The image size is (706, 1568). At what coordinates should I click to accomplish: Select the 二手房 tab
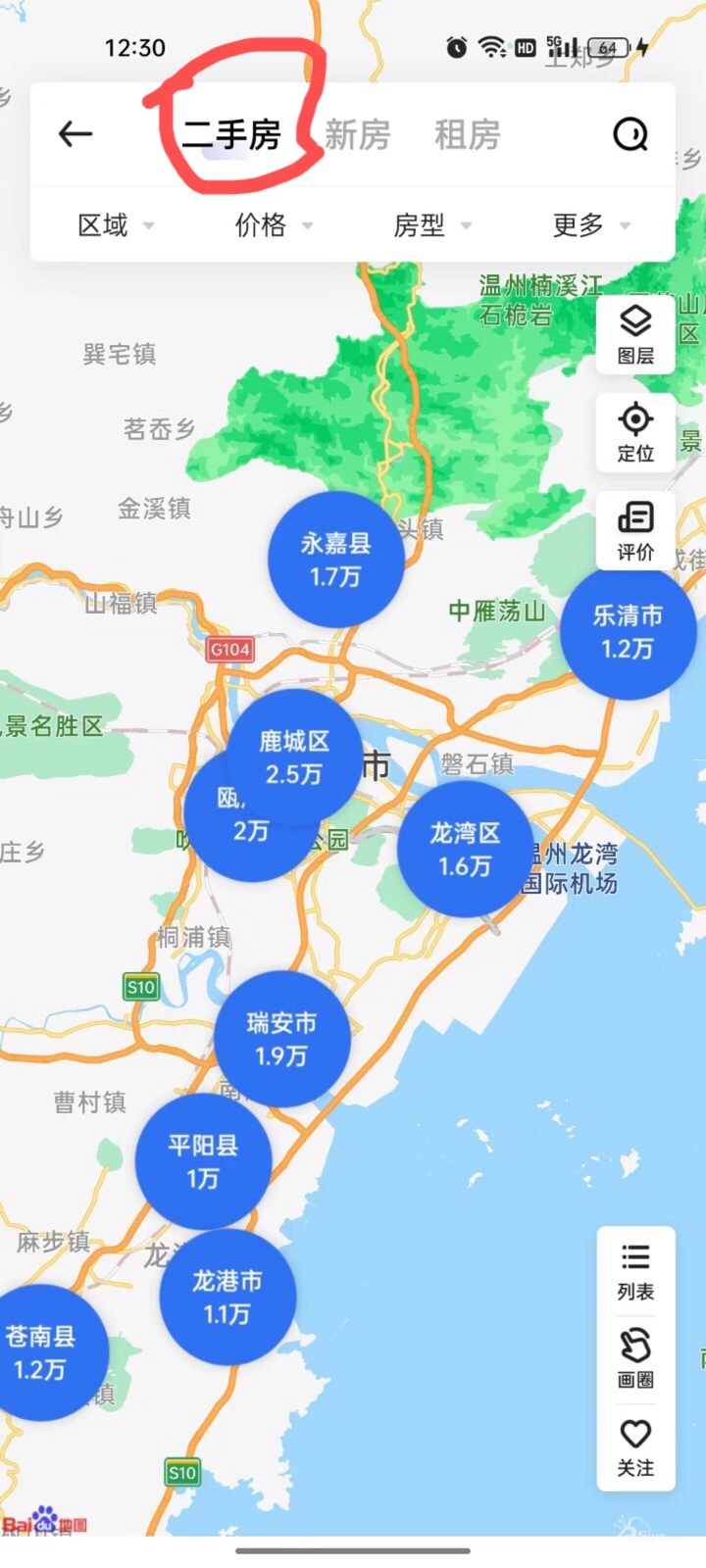232,135
